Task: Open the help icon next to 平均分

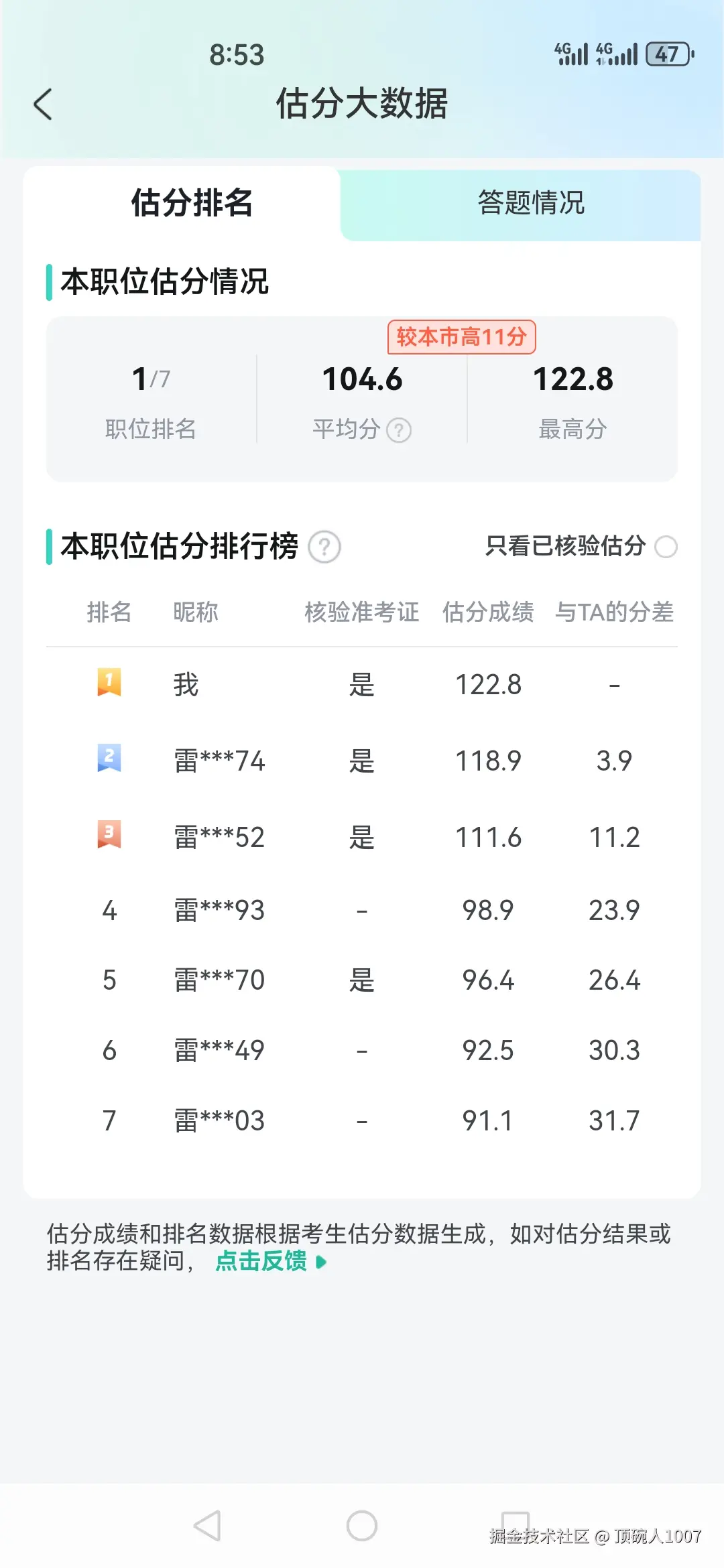Action: coord(398,431)
